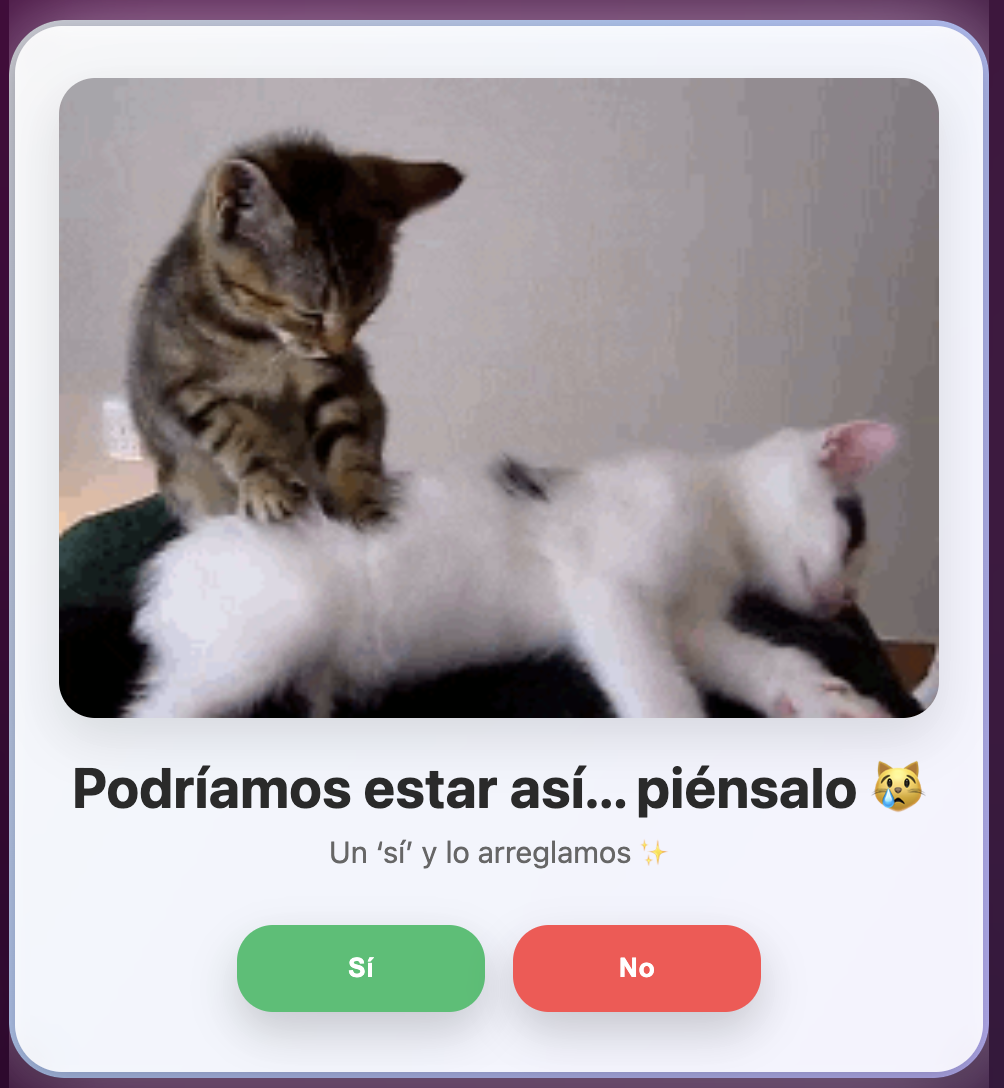Click the word 'sí' in quotation marks
The height and width of the screenshot is (1088, 1004).
[395, 852]
